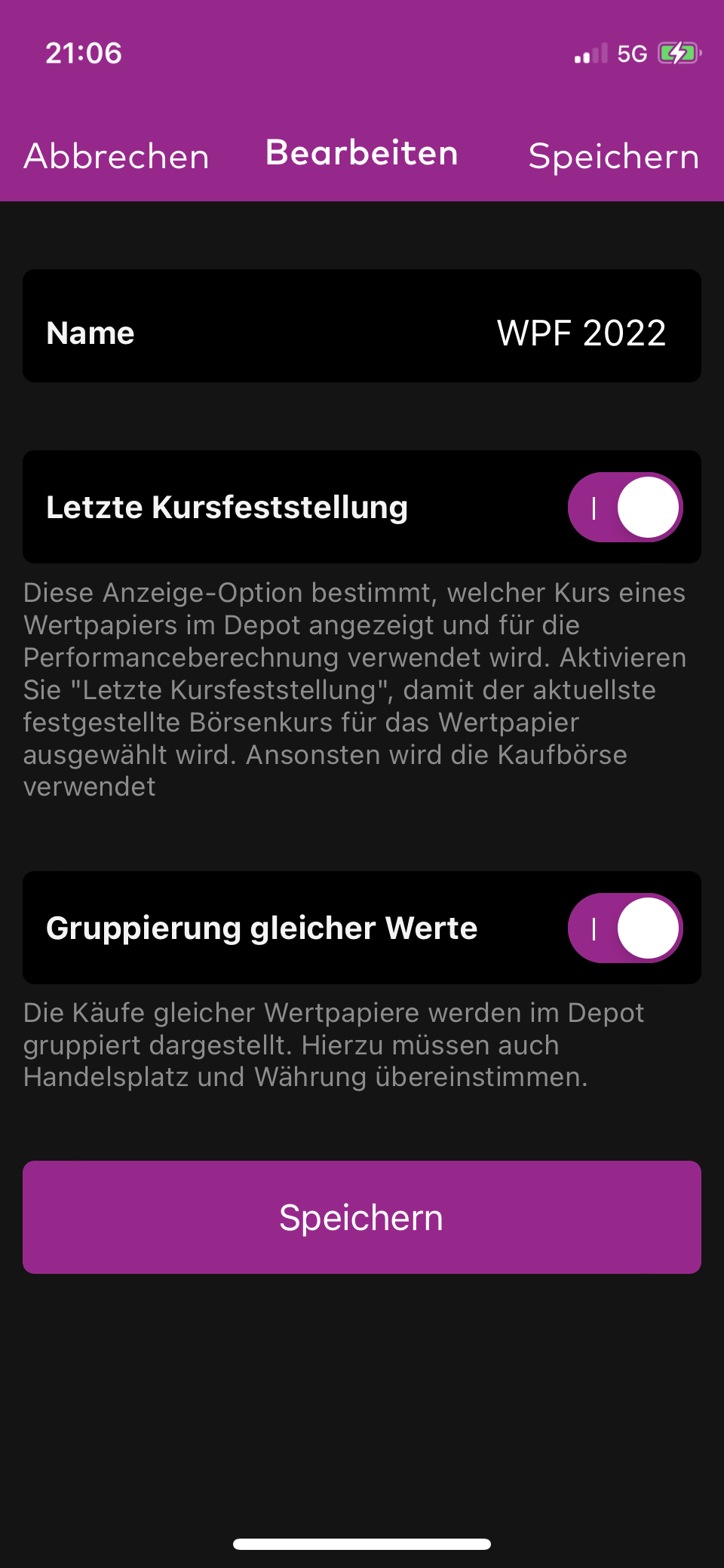Tap Abbrechen to cancel editing
This screenshot has height=1568, width=724.
click(116, 156)
